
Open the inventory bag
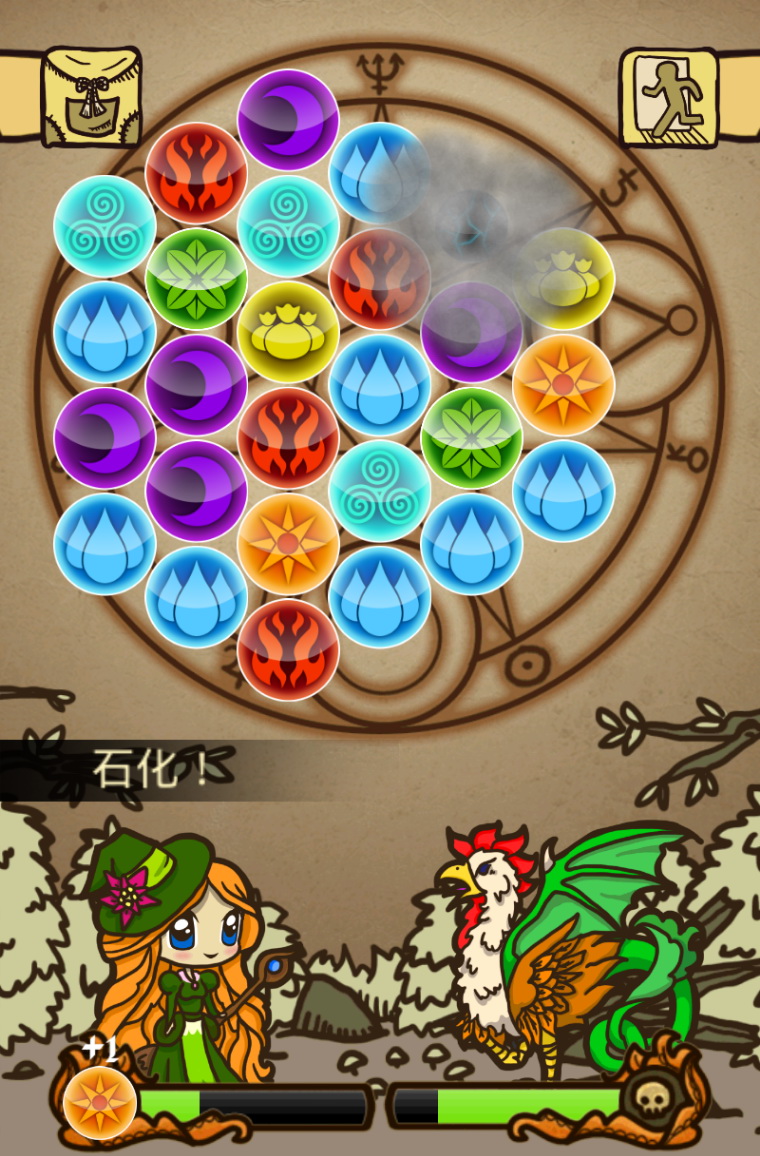[x=91, y=96]
